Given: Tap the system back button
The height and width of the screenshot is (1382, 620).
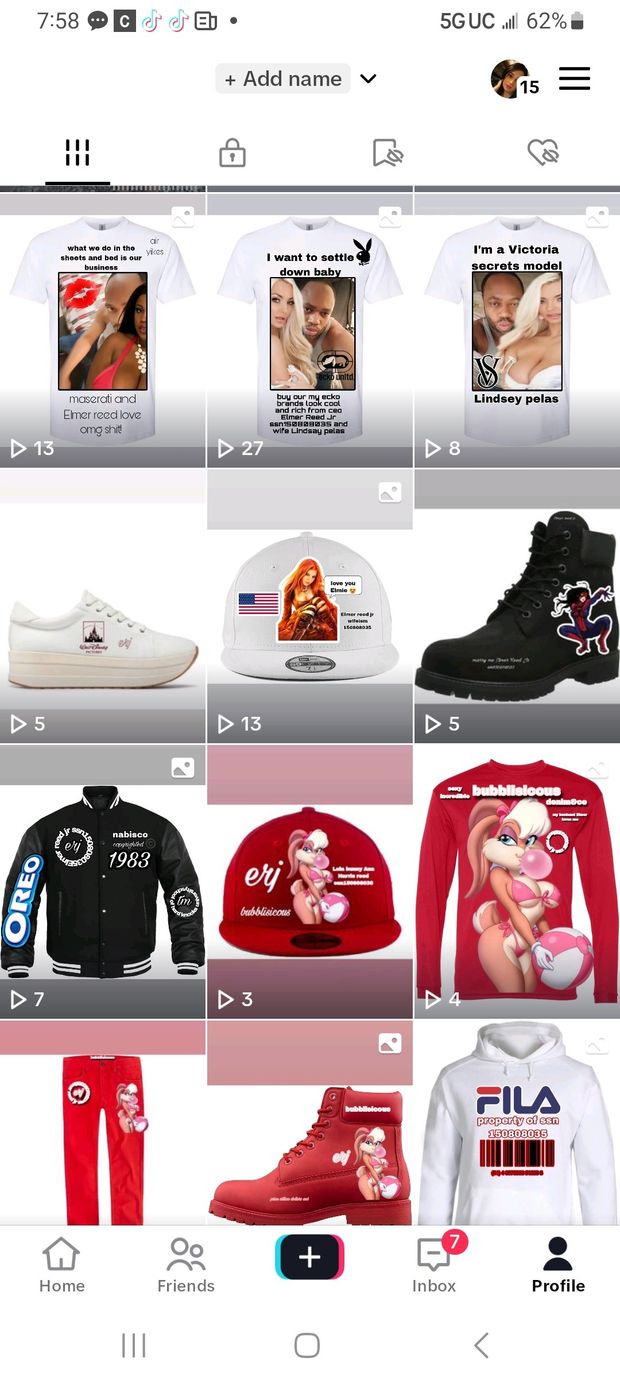Looking at the screenshot, I should click(481, 1345).
